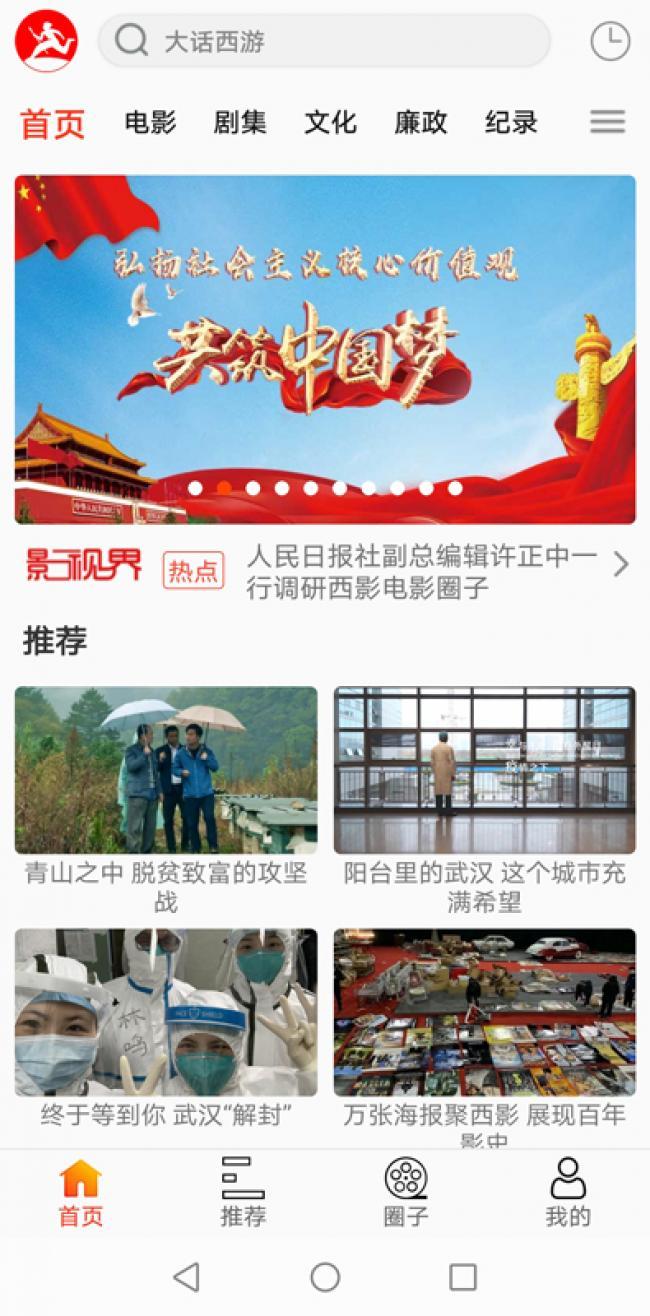
Task: Tap the system back button
Action: 187,1277
